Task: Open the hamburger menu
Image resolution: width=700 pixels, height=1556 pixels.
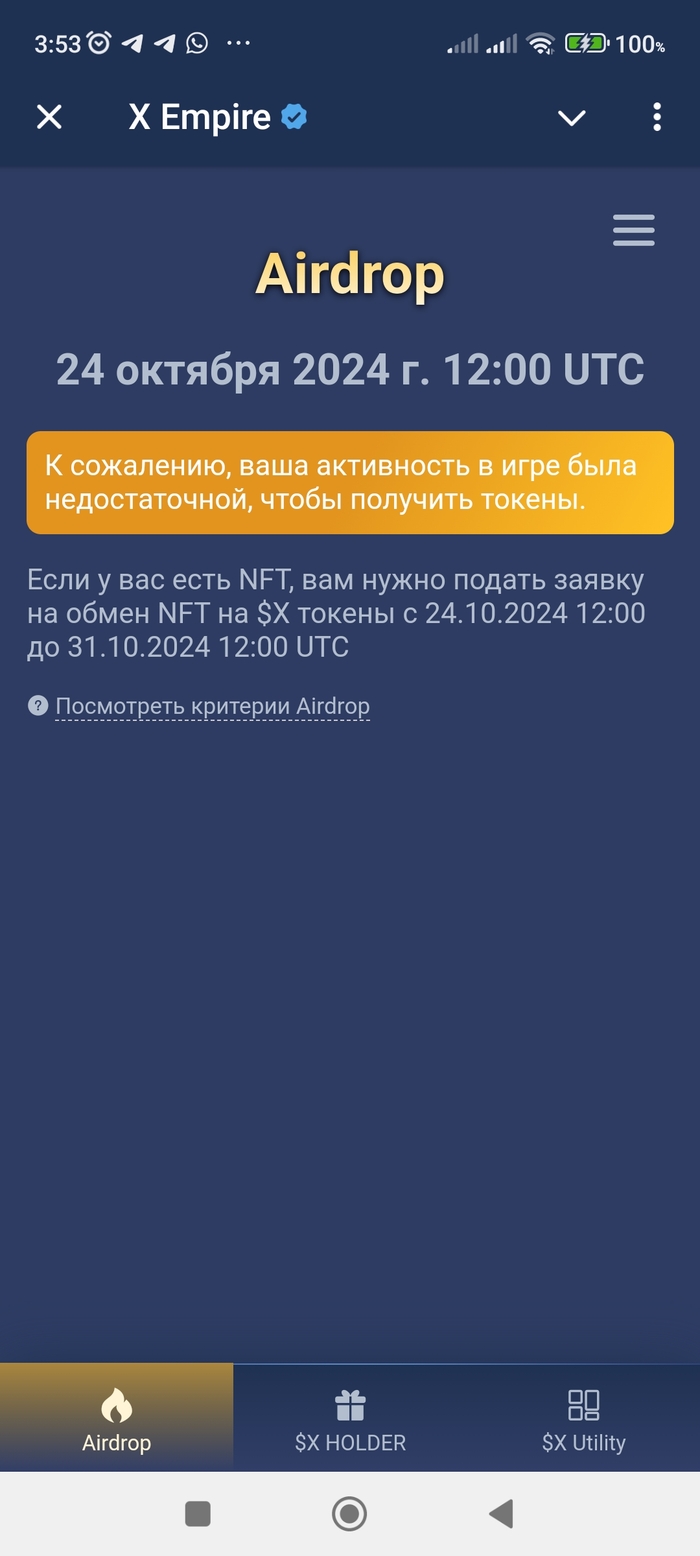Action: 633,230
